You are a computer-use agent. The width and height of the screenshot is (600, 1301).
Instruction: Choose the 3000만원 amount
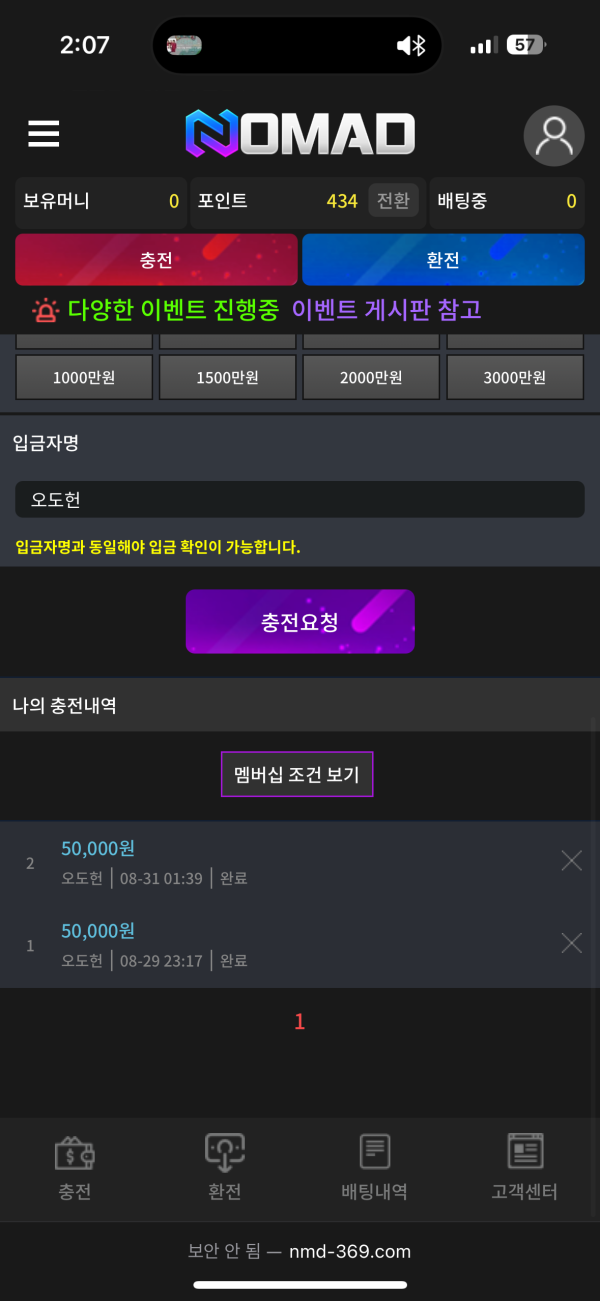(x=515, y=377)
